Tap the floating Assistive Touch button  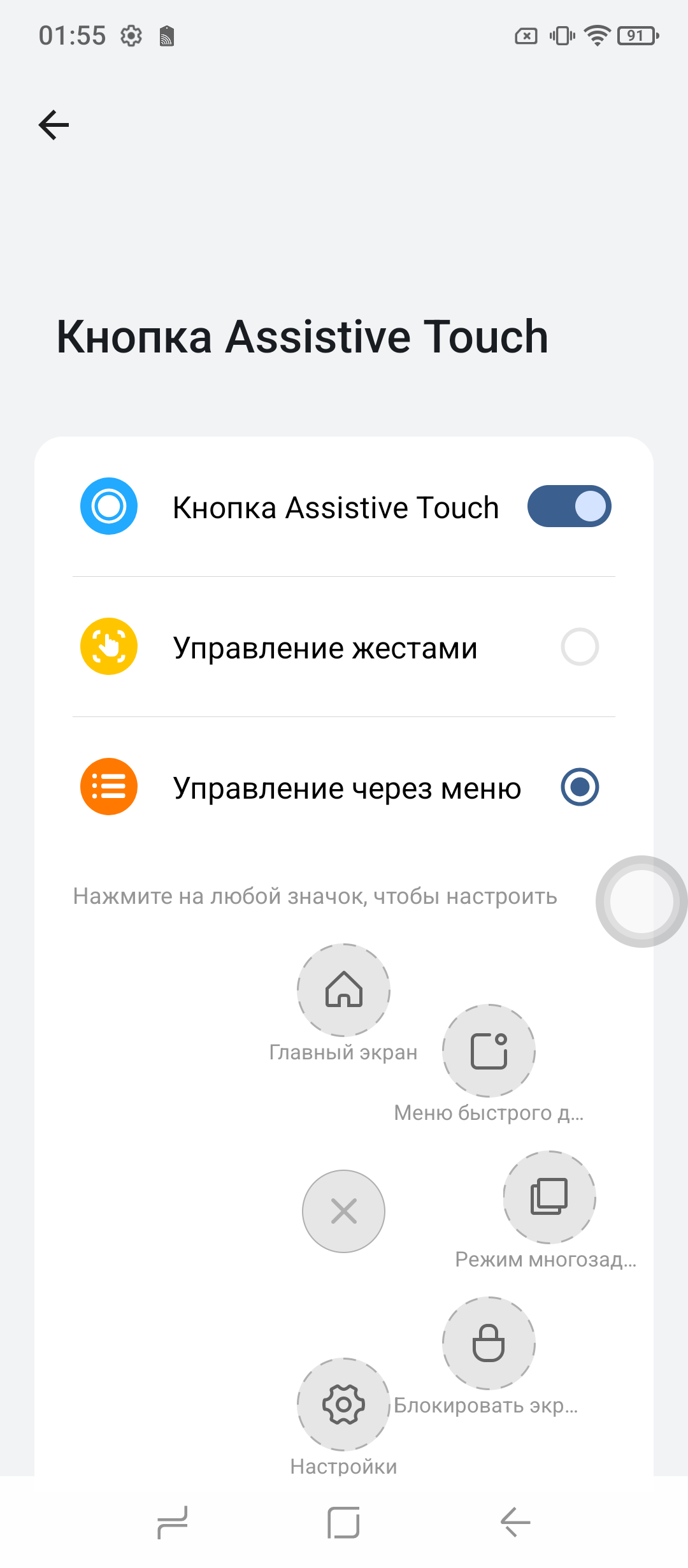641,901
